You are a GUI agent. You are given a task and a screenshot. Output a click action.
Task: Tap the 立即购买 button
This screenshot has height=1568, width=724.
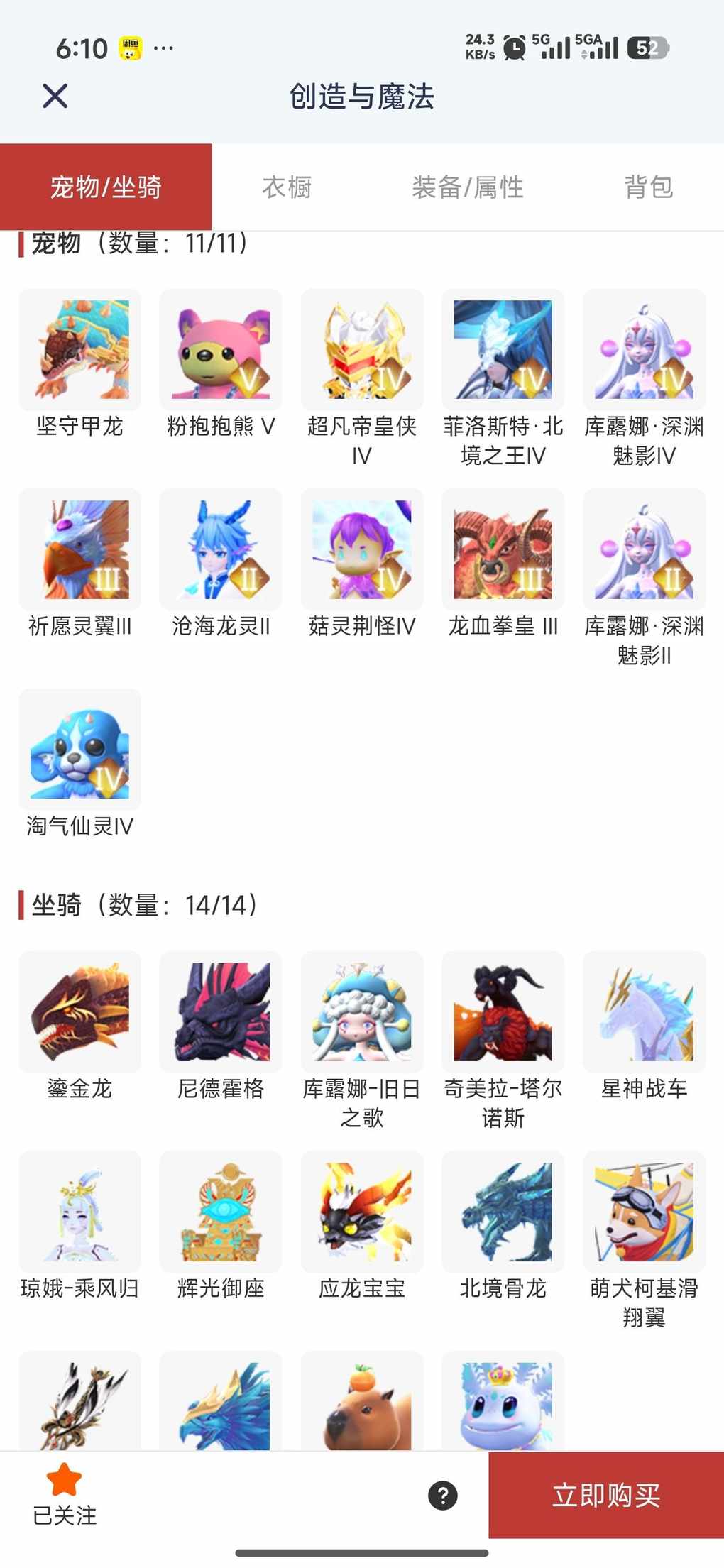(605, 1495)
